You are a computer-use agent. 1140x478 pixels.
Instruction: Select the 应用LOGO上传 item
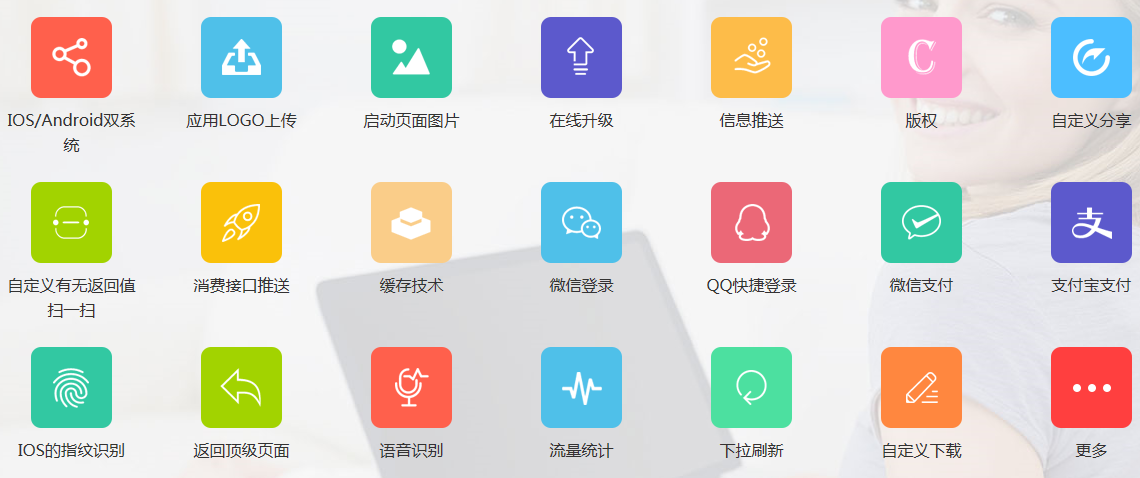click(241, 57)
